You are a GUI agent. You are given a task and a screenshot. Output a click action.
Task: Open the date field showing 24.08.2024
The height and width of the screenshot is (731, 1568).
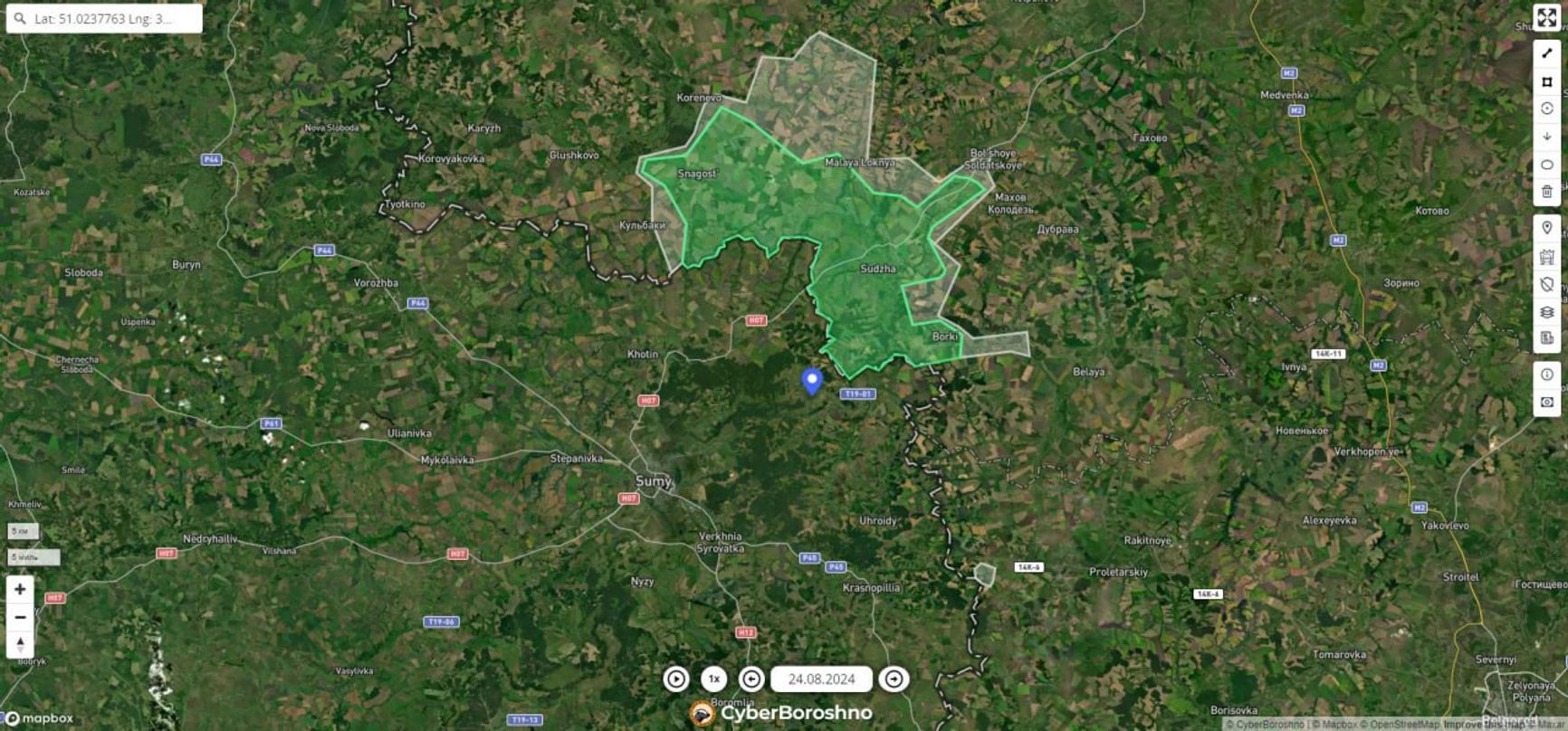[x=821, y=679]
